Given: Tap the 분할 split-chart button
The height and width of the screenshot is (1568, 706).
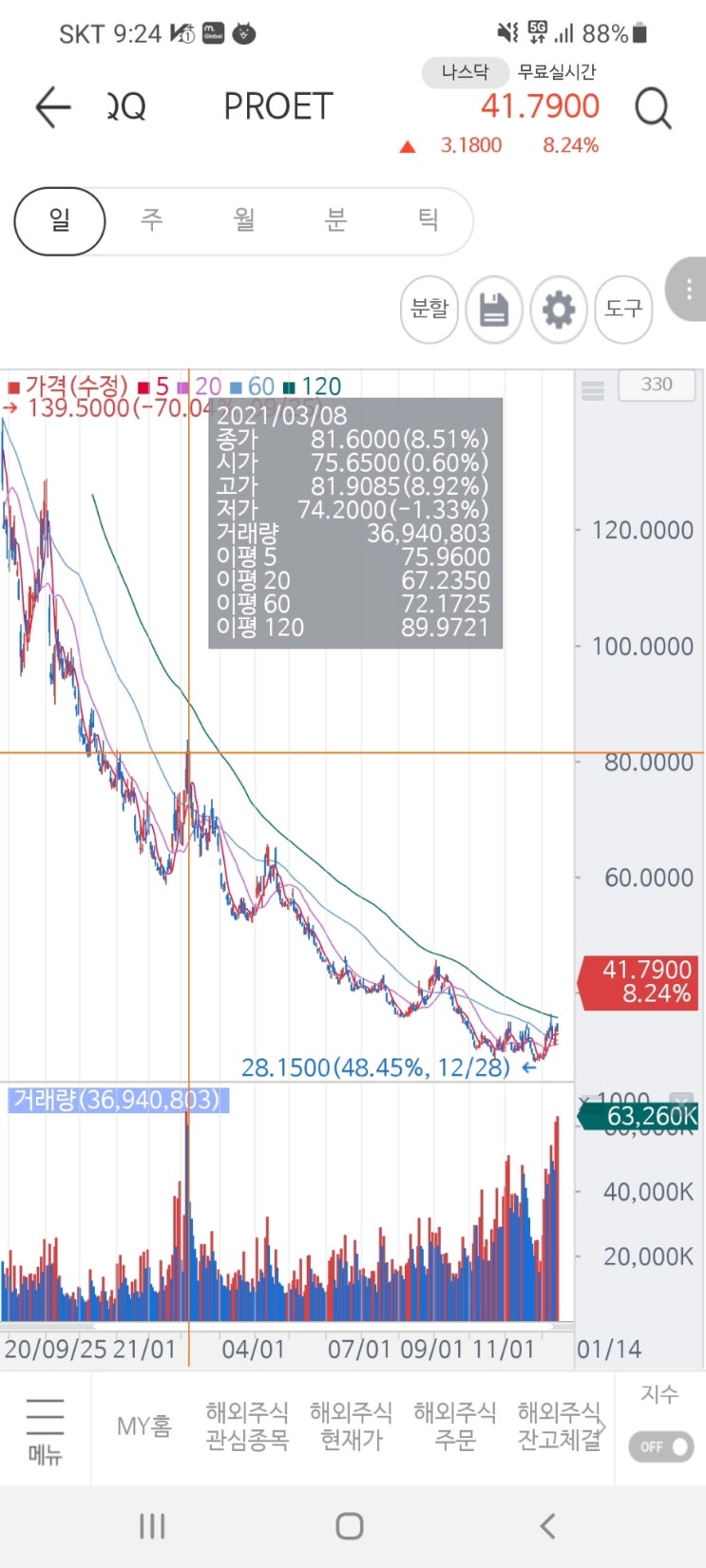Looking at the screenshot, I should pyautogui.click(x=429, y=310).
